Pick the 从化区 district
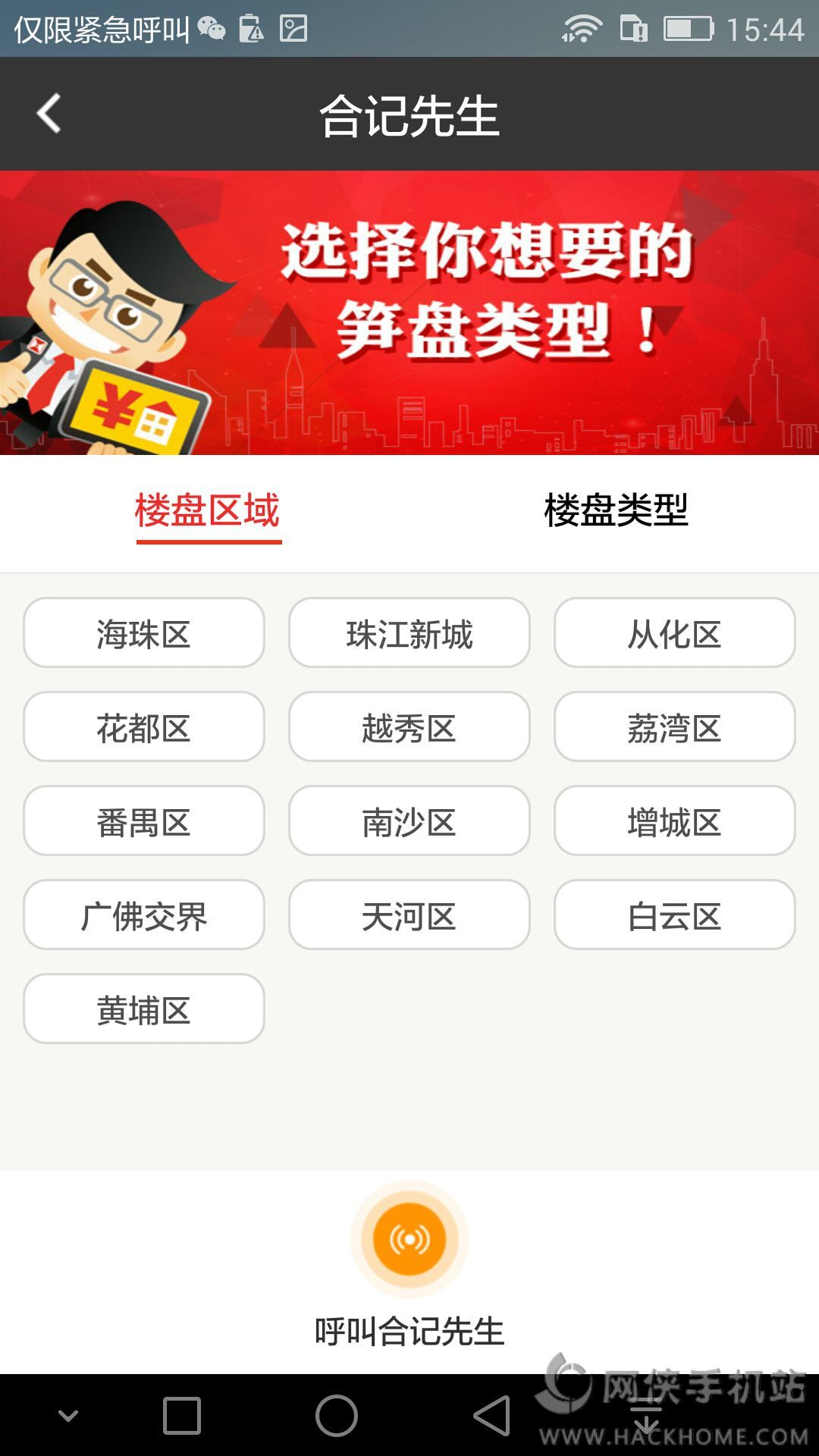819x1456 pixels. 674,633
